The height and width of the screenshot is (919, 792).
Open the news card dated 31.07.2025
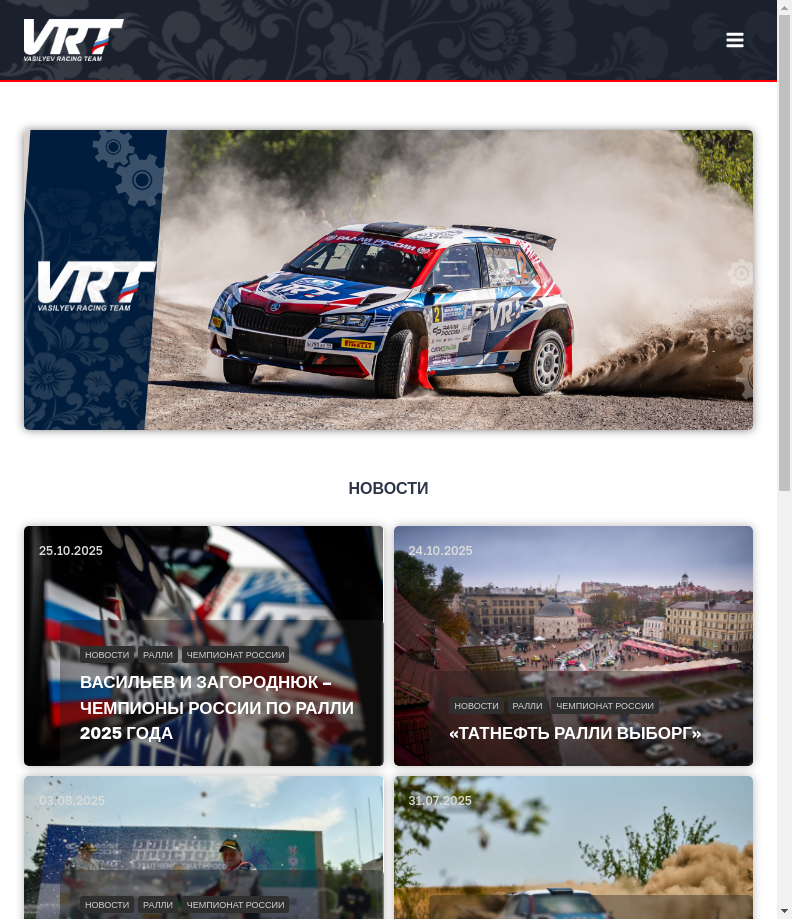click(573, 850)
